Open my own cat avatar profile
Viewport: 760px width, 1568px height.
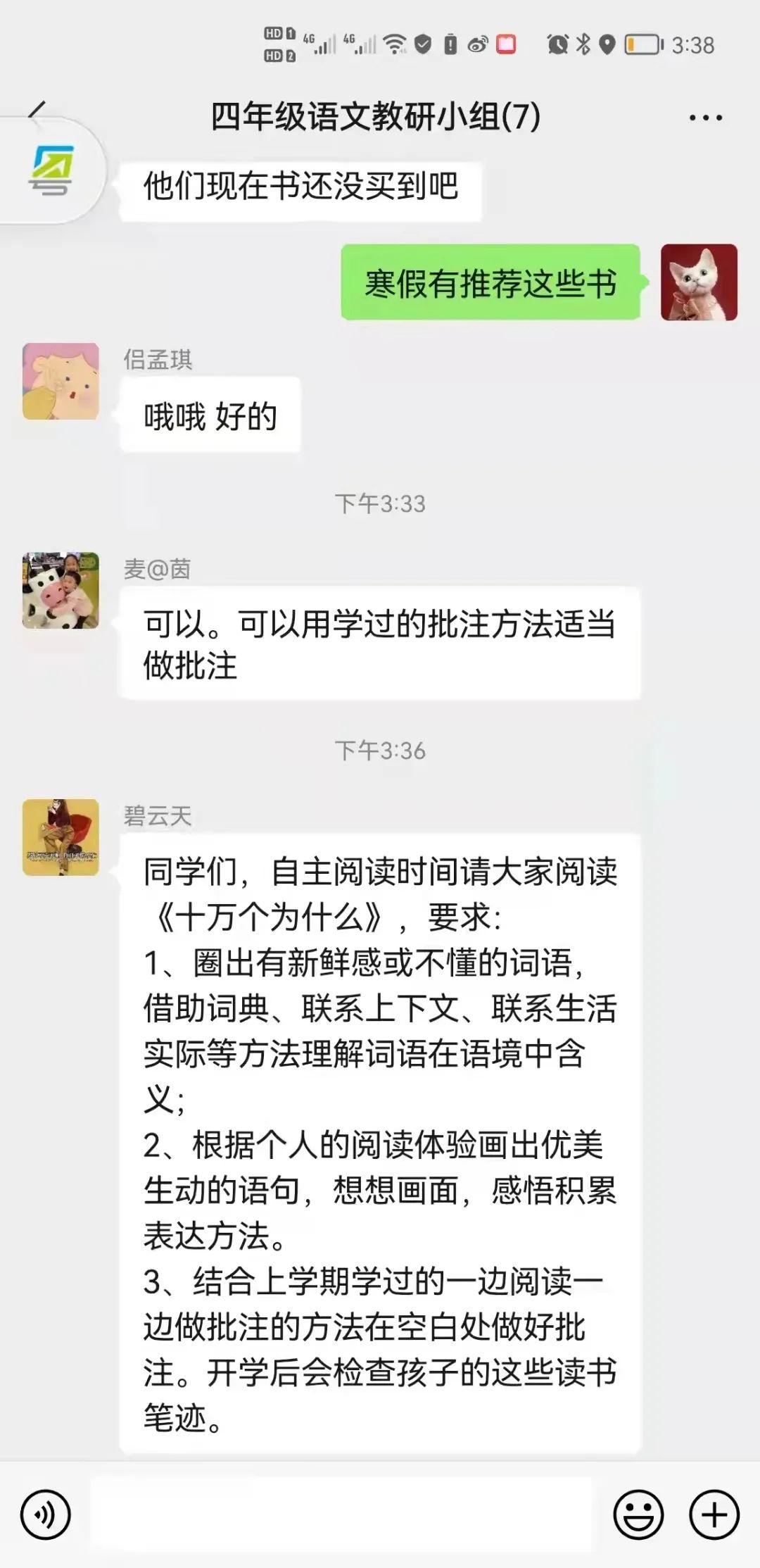click(699, 282)
